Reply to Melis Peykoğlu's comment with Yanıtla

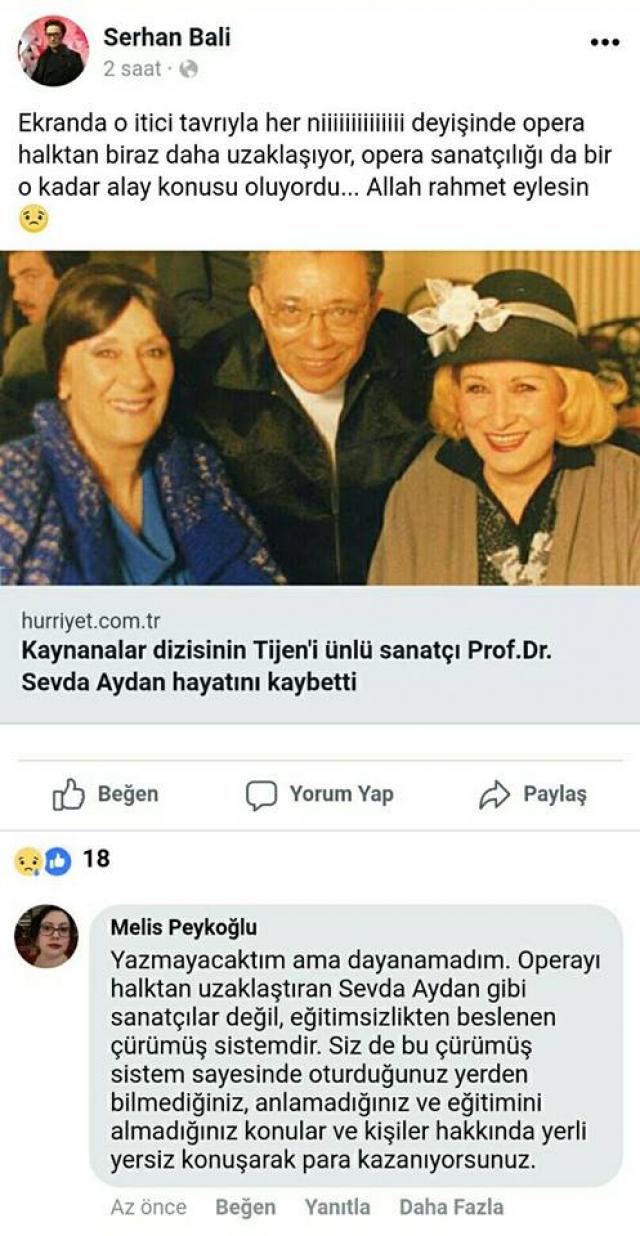click(x=337, y=1207)
